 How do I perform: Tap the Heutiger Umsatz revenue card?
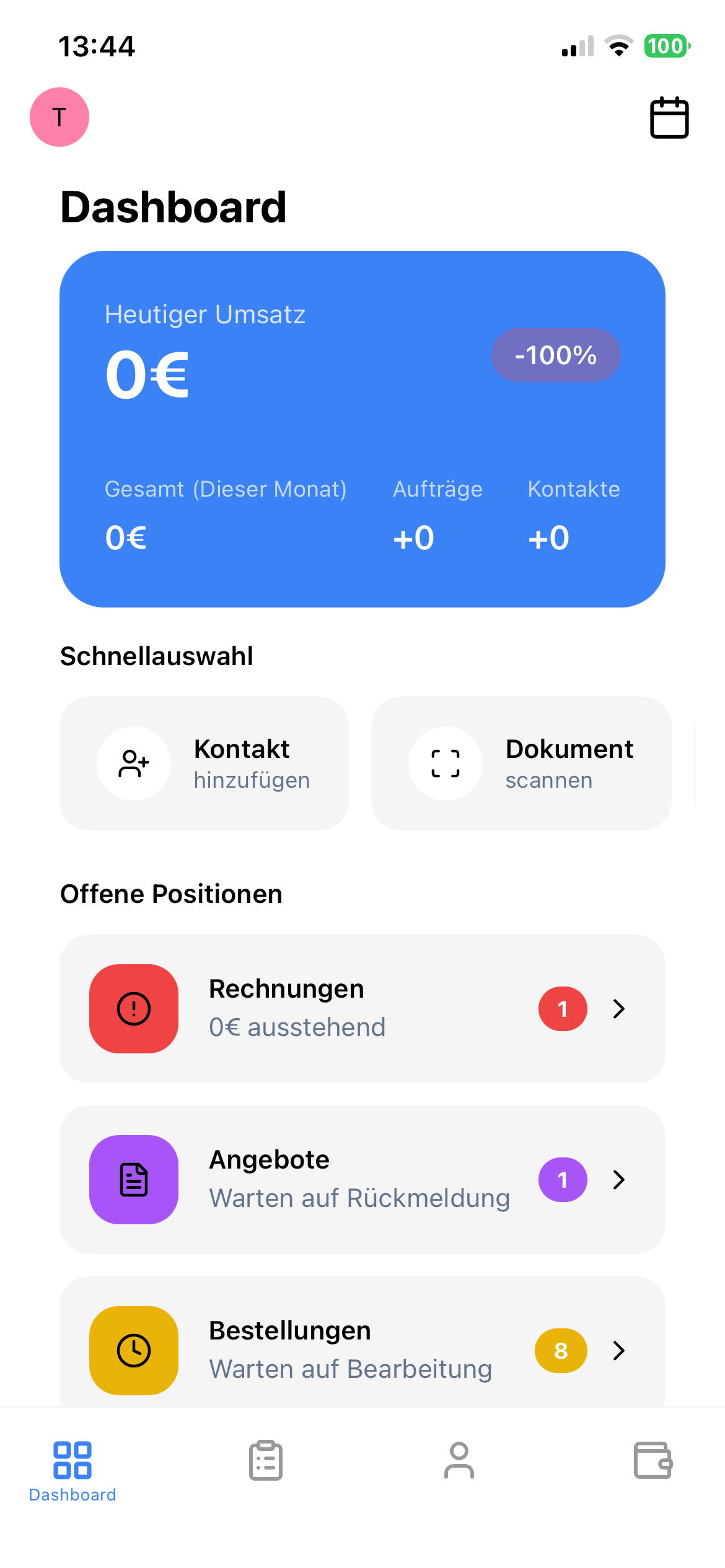pyautogui.click(x=362, y=427)
